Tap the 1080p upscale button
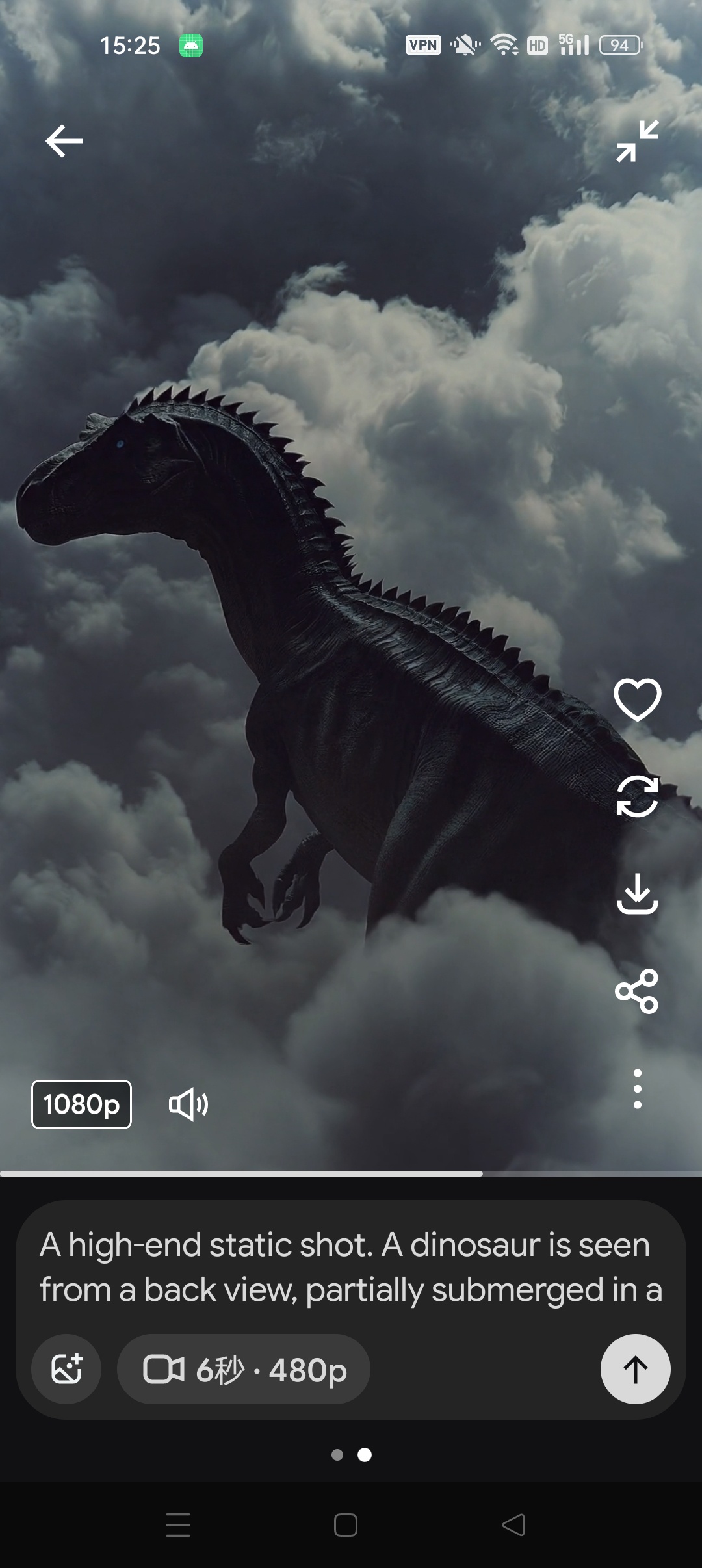The image size is (702, 1568). (81, 1104)
